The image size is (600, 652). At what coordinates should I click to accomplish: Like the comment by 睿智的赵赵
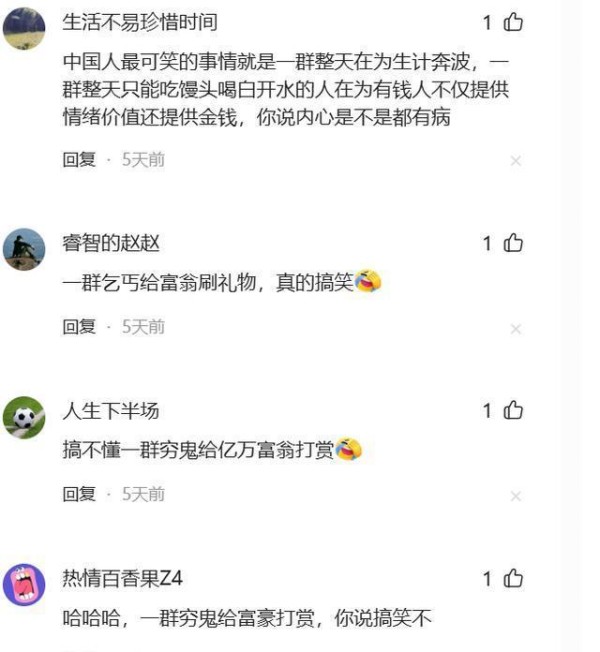513,243
